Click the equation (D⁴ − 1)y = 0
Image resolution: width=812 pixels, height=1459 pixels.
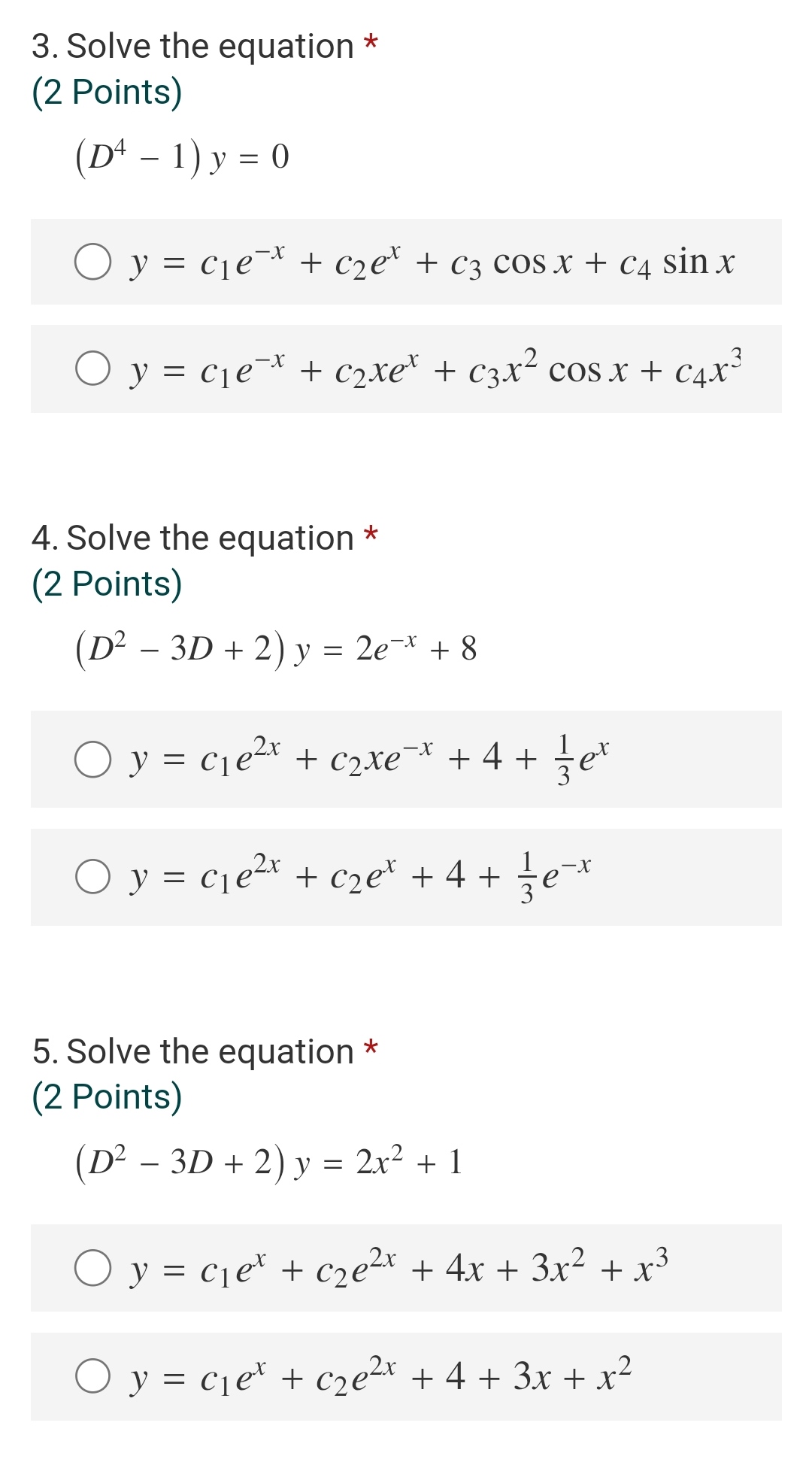[180, 156]
